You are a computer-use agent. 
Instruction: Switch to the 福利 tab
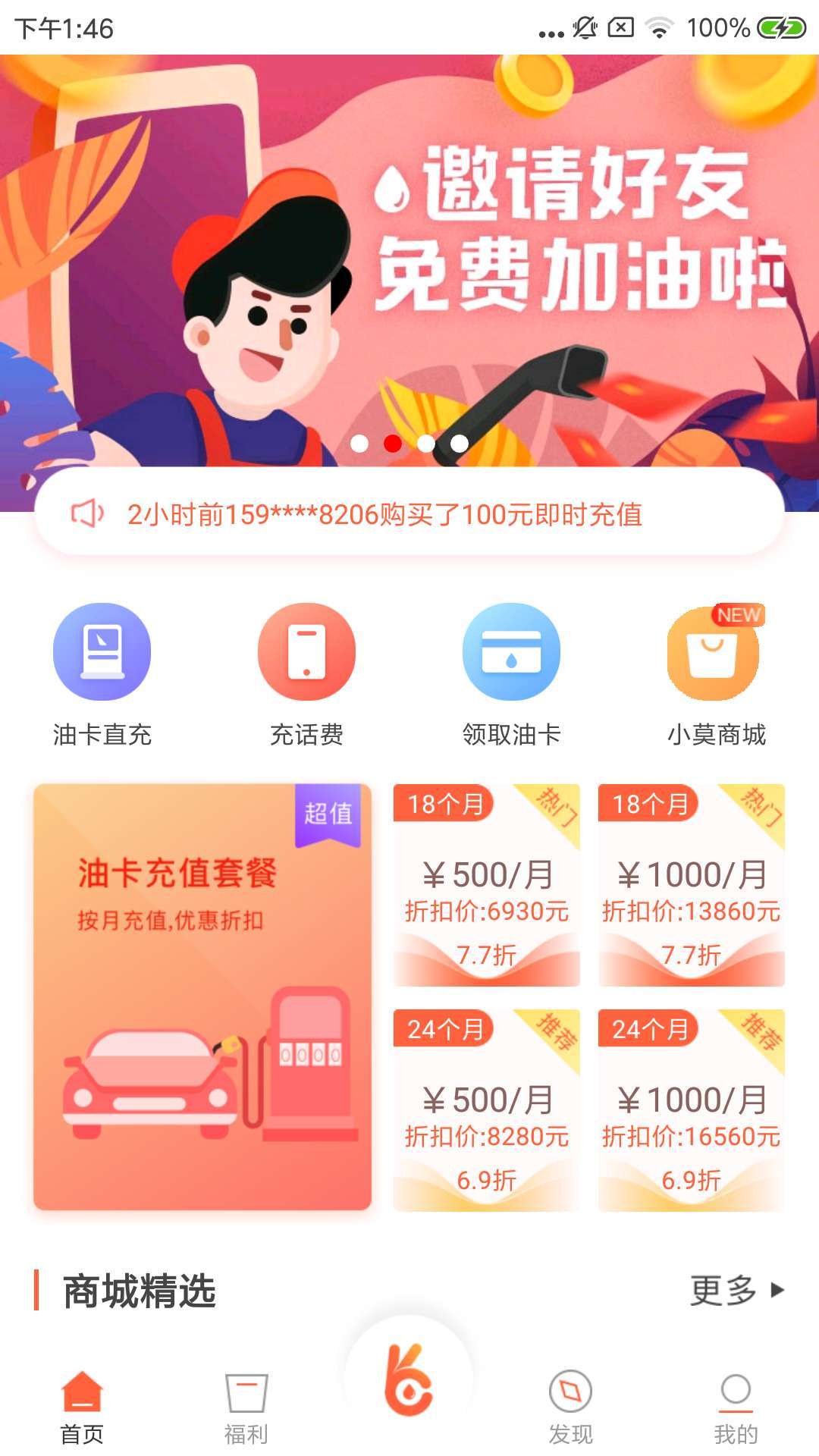click(x=246, y=1407)
